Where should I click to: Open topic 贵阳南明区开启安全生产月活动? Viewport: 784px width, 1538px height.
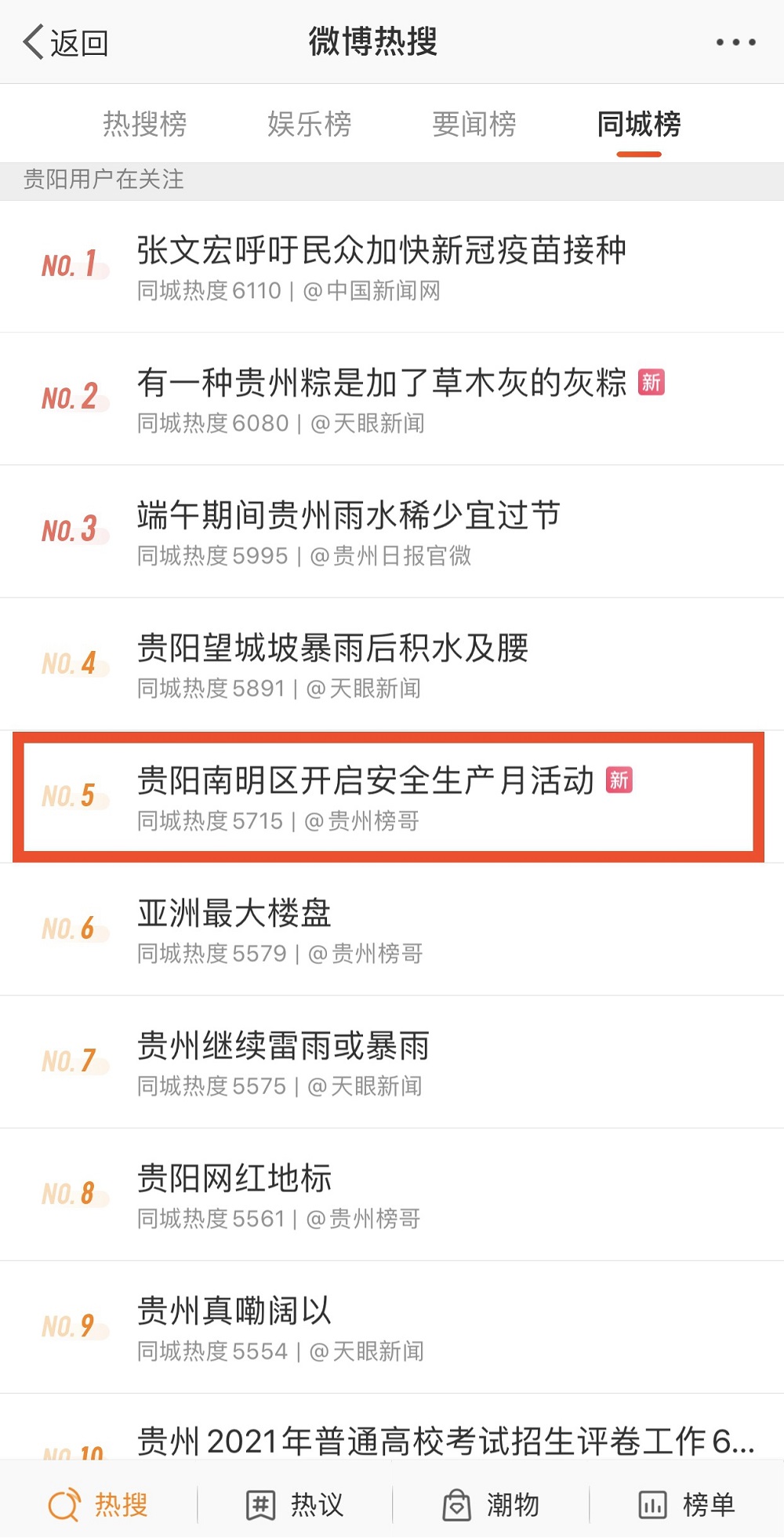coord(365,781)
